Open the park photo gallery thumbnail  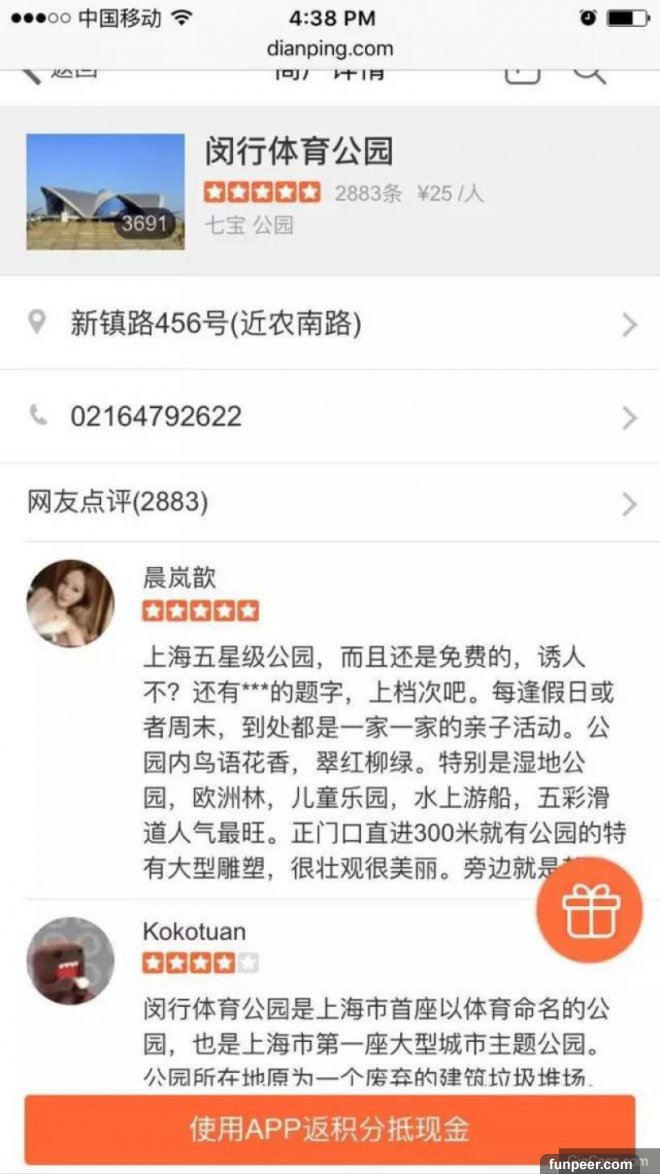[105, 192]
